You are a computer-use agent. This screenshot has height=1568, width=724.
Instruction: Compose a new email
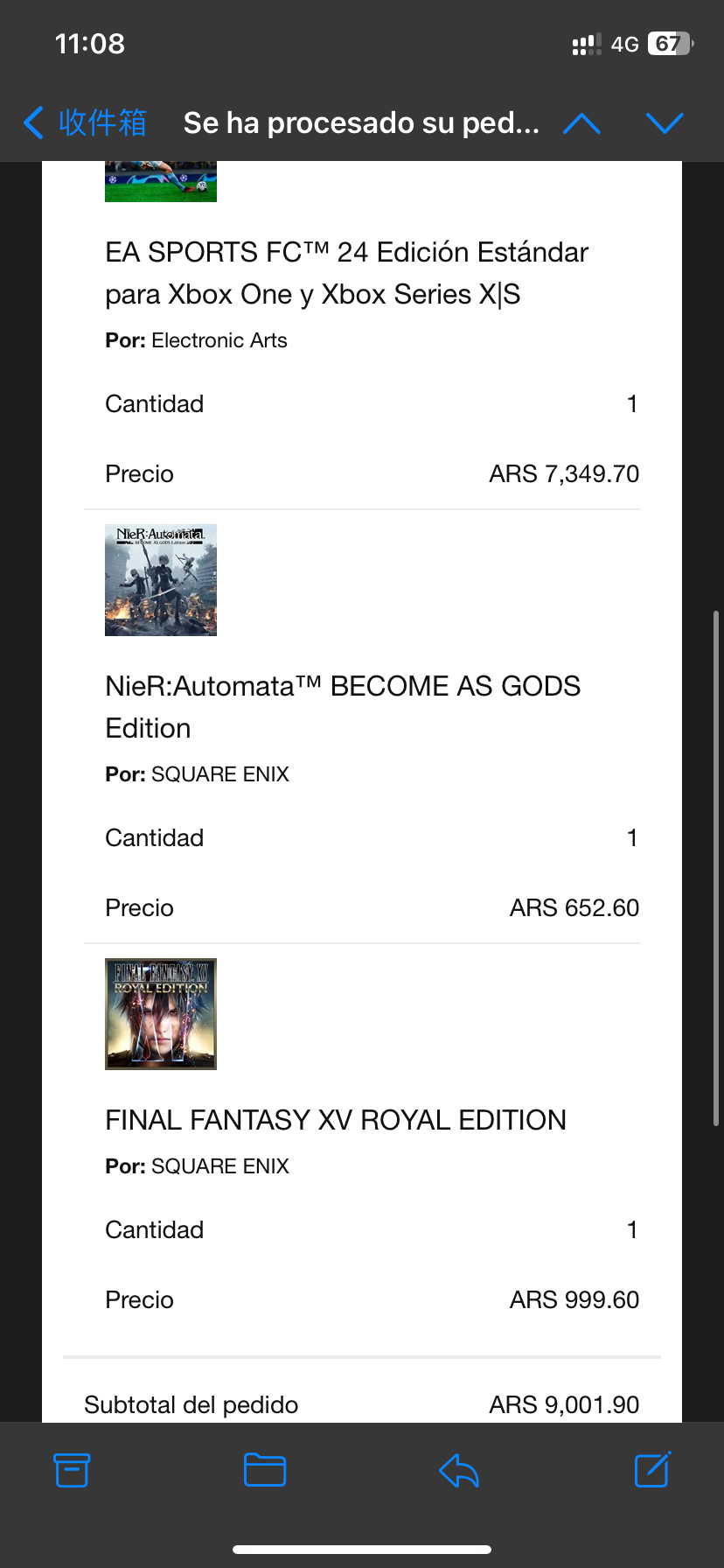point(652,1469)
